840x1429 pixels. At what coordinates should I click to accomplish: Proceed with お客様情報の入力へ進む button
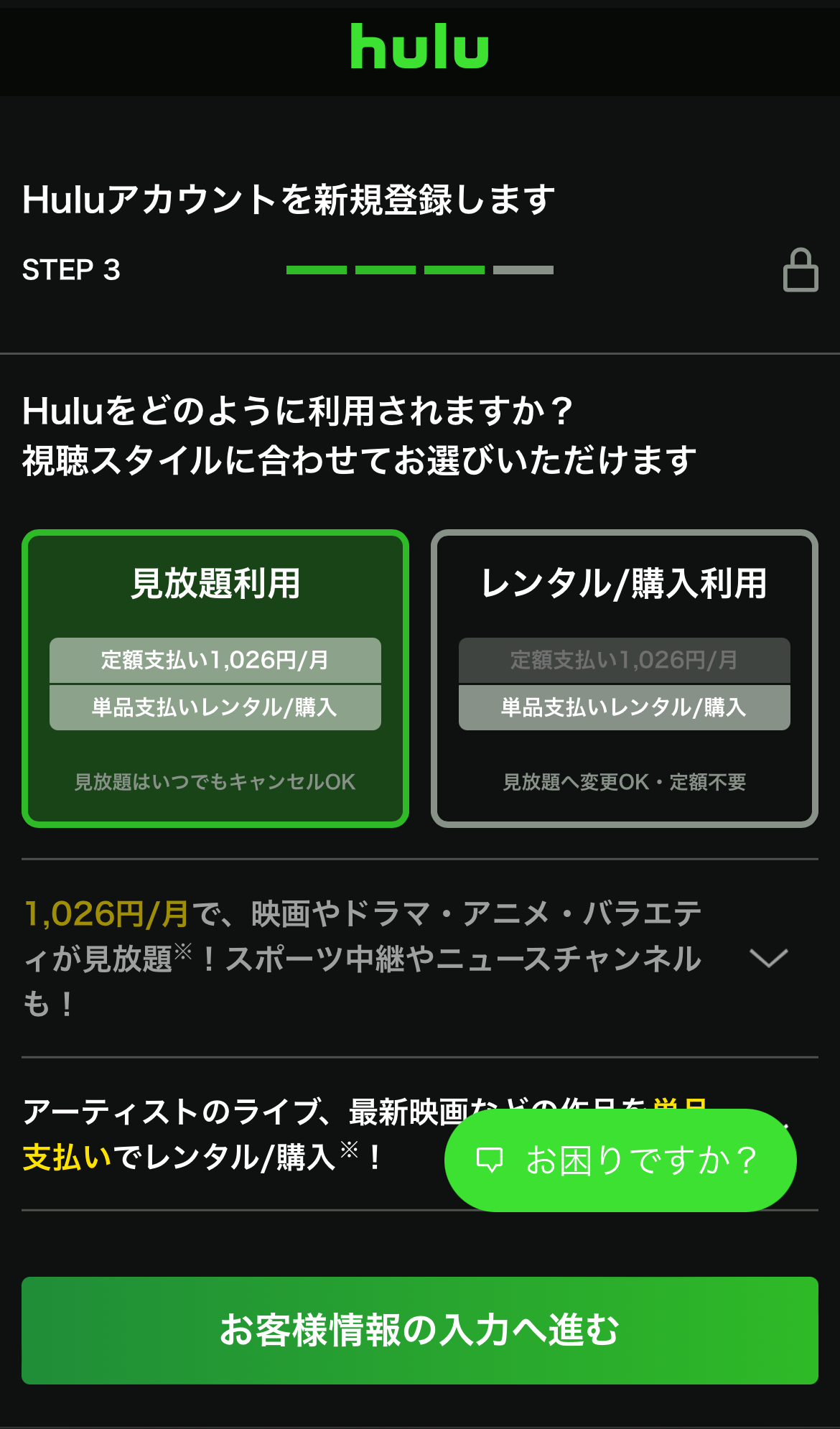click(x=419, y=1330)
